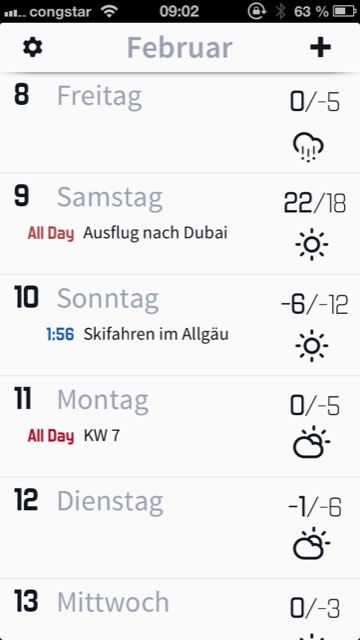Select the Freitag 8 day row
Screen dimensions: 360x640
click(x=180, y=123)
